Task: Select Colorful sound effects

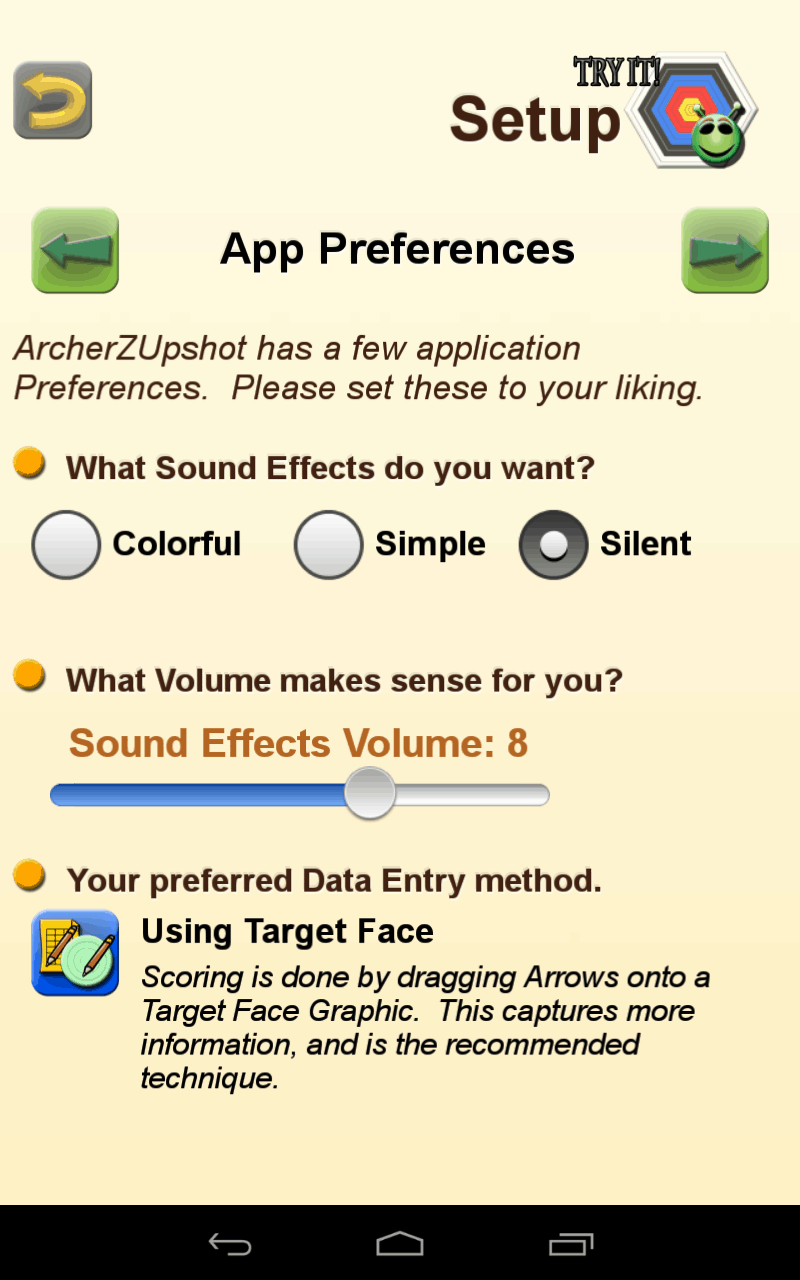Action: pos(137,544)
